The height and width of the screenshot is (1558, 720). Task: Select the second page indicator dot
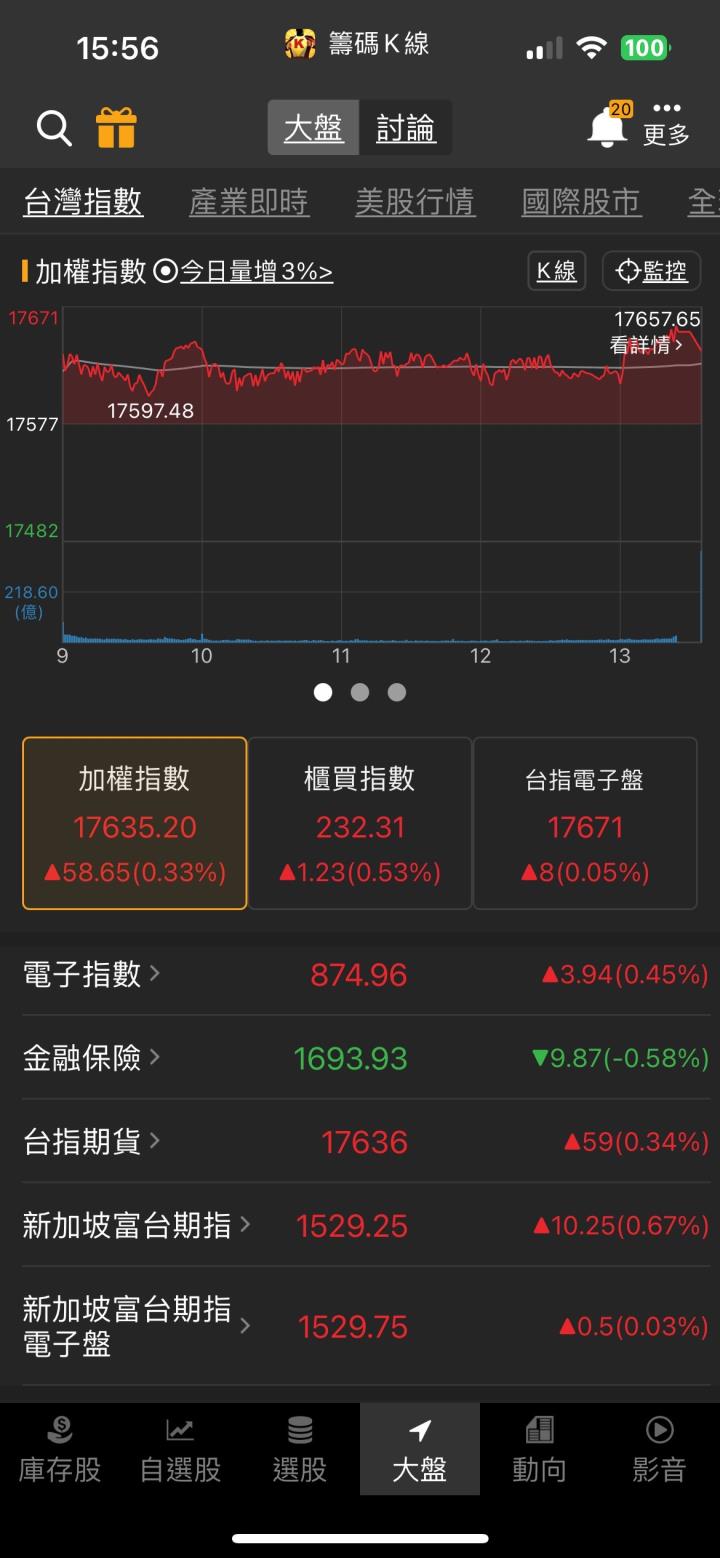(x=359, y=692)
